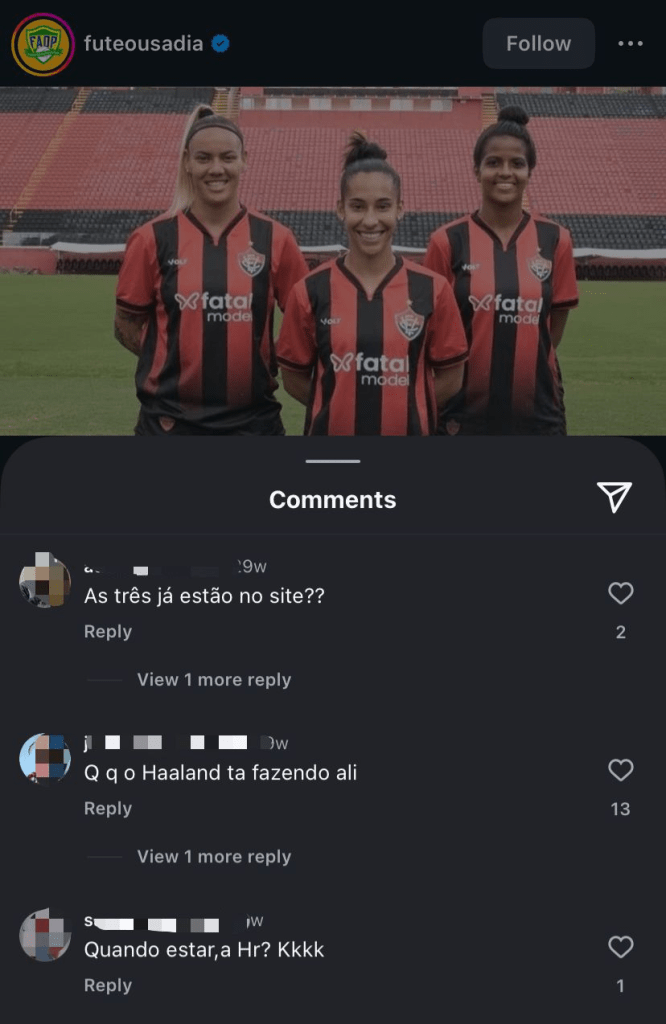Like the comment 'As três já estão no site??'
The width and height of the screenshot is (666, 1024).
621,594
